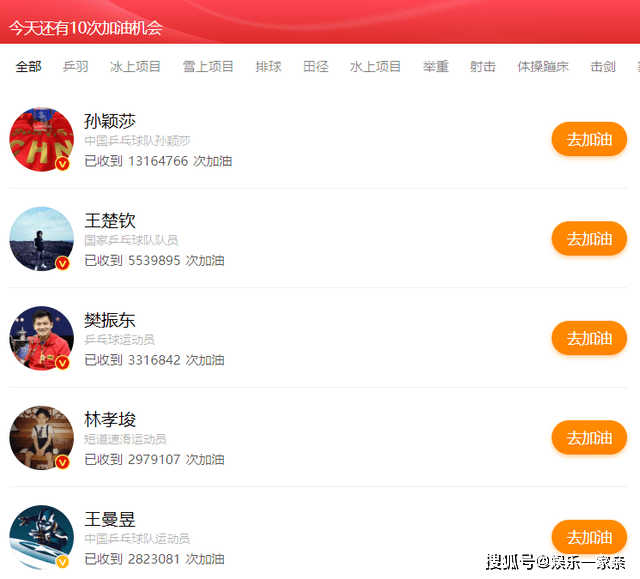This screenshot has width=640, height=579.
Task: Tap 去加油 for 王曼昱
Action: tap(589, 537)
